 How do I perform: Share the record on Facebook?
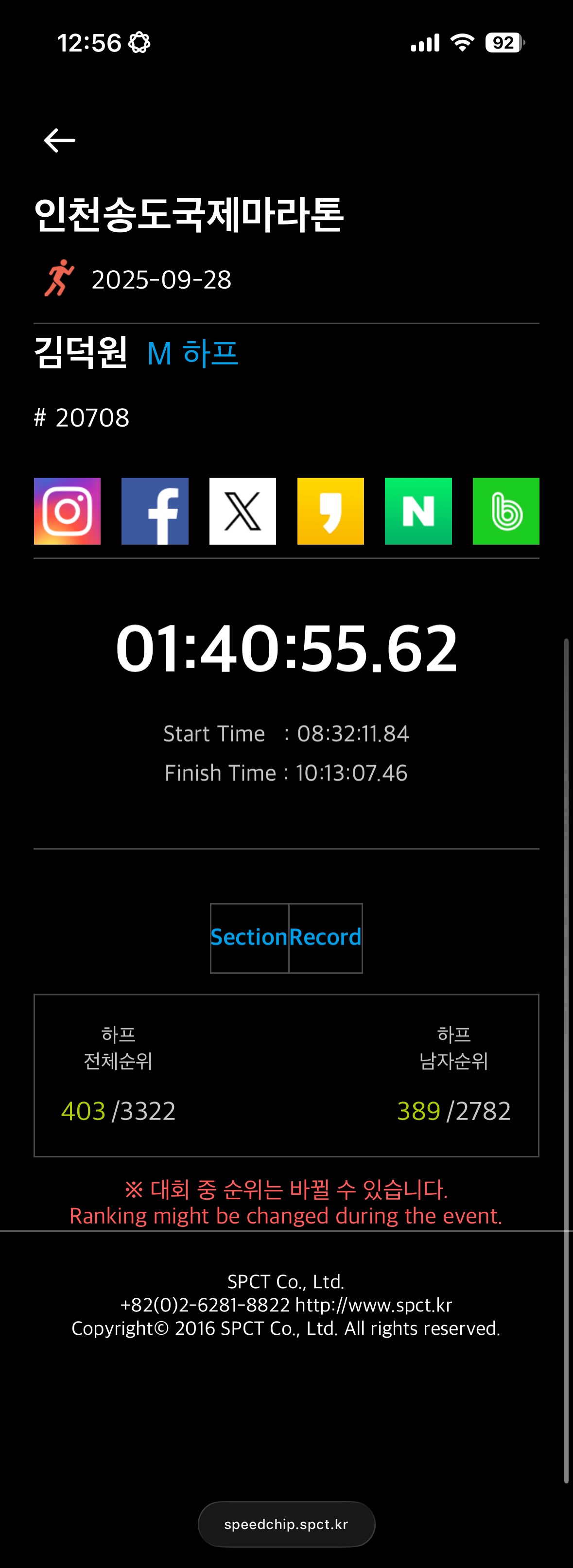155,511
